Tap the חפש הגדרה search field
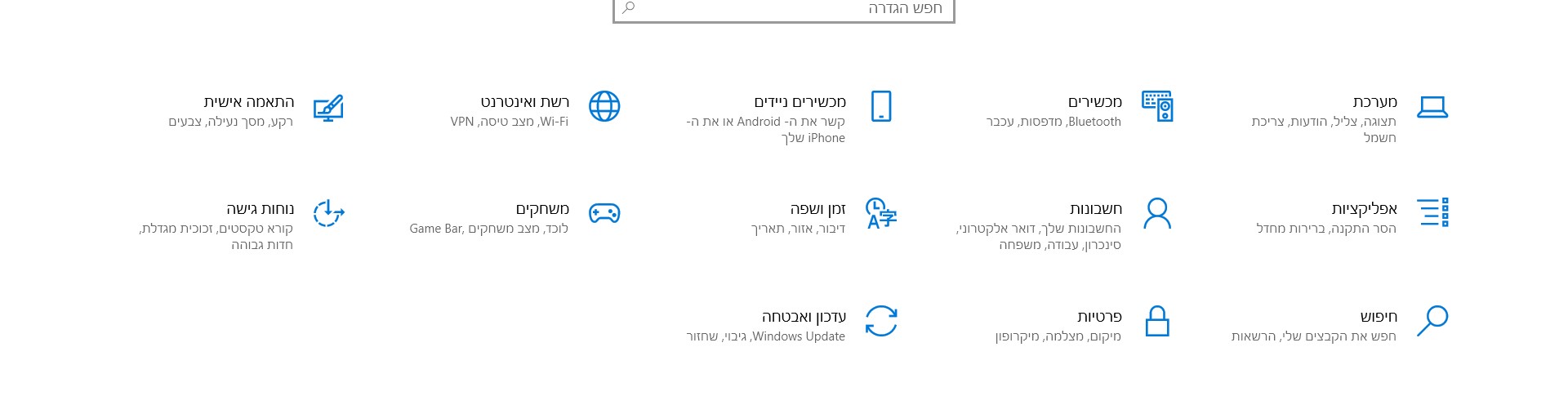The height and width of the screenshot is (405, 1568). point(784,9)
